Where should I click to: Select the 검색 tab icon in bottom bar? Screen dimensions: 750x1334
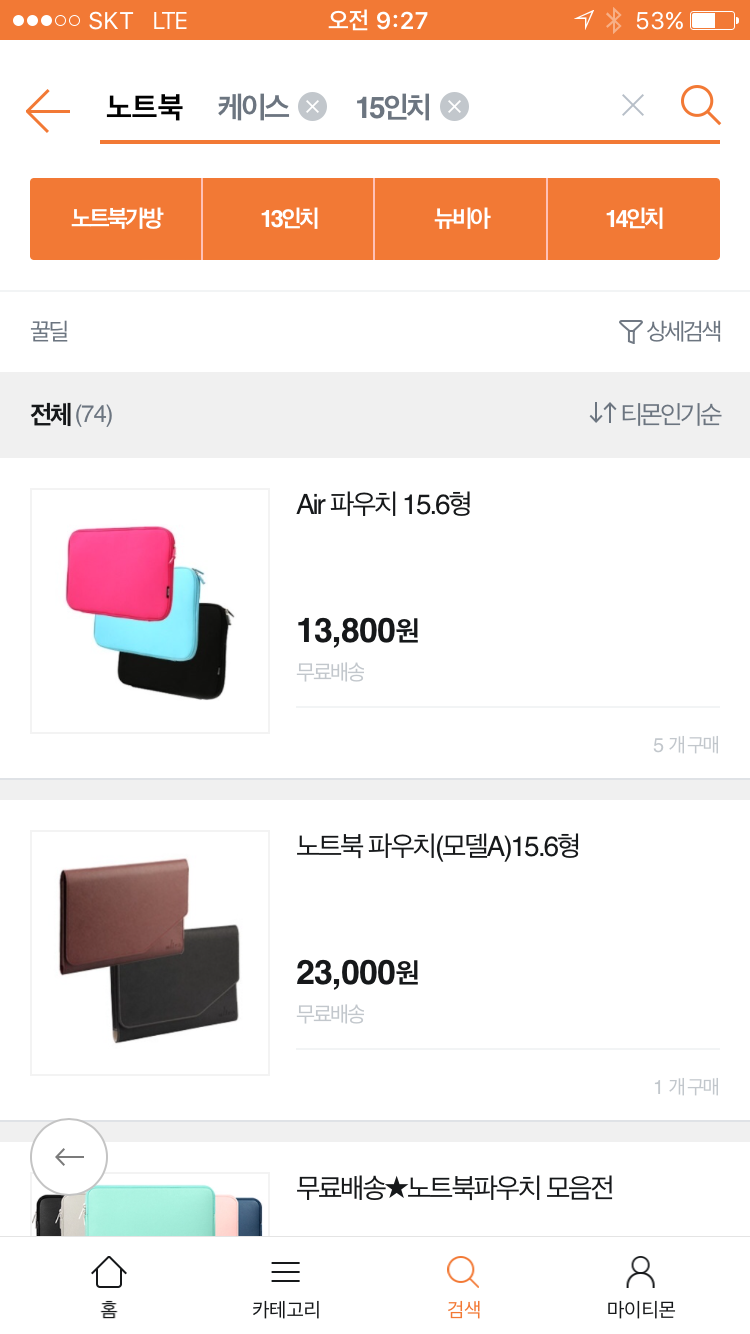(461, 1283)
